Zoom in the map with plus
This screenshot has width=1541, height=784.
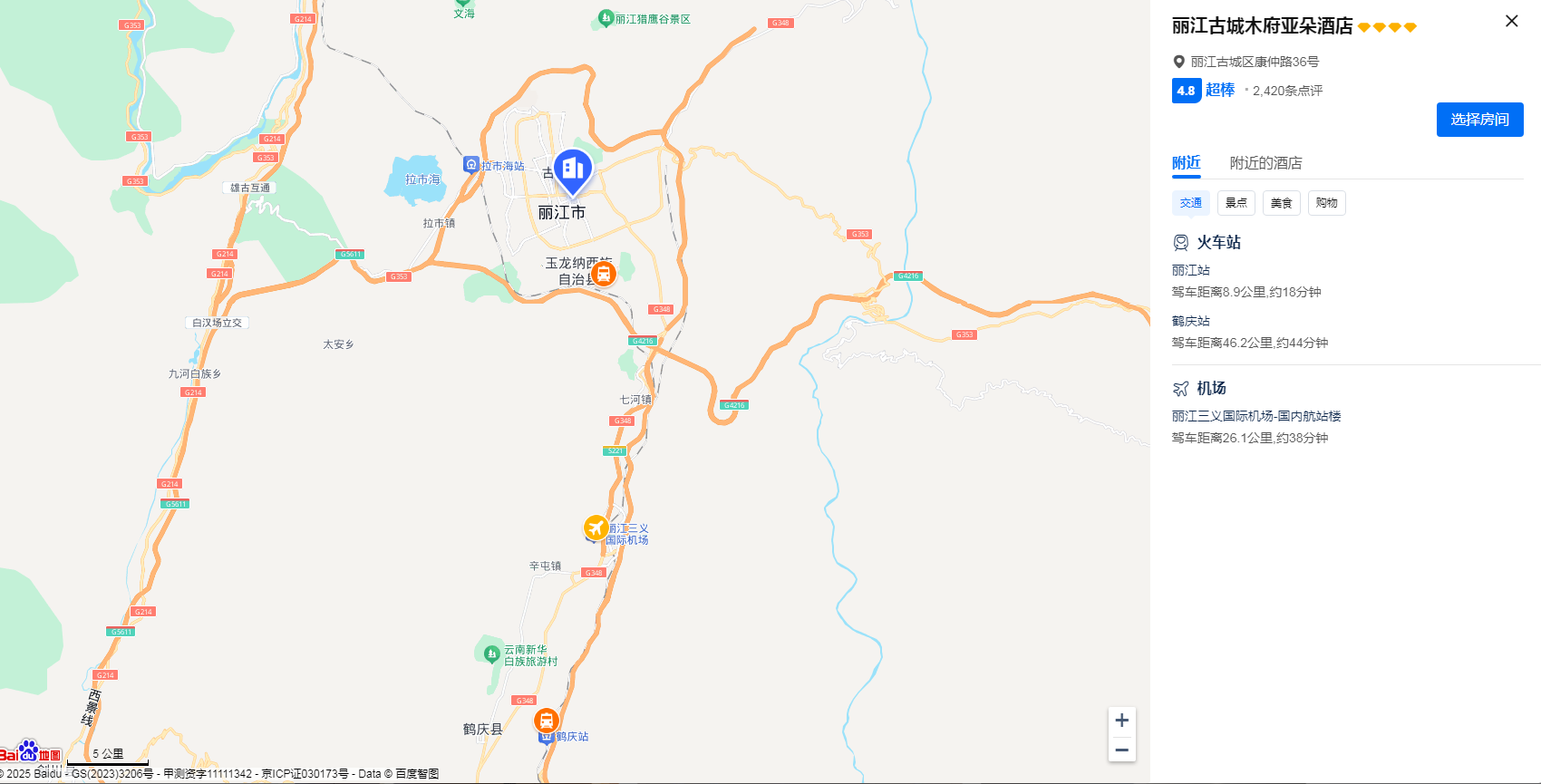point(1121,721)
